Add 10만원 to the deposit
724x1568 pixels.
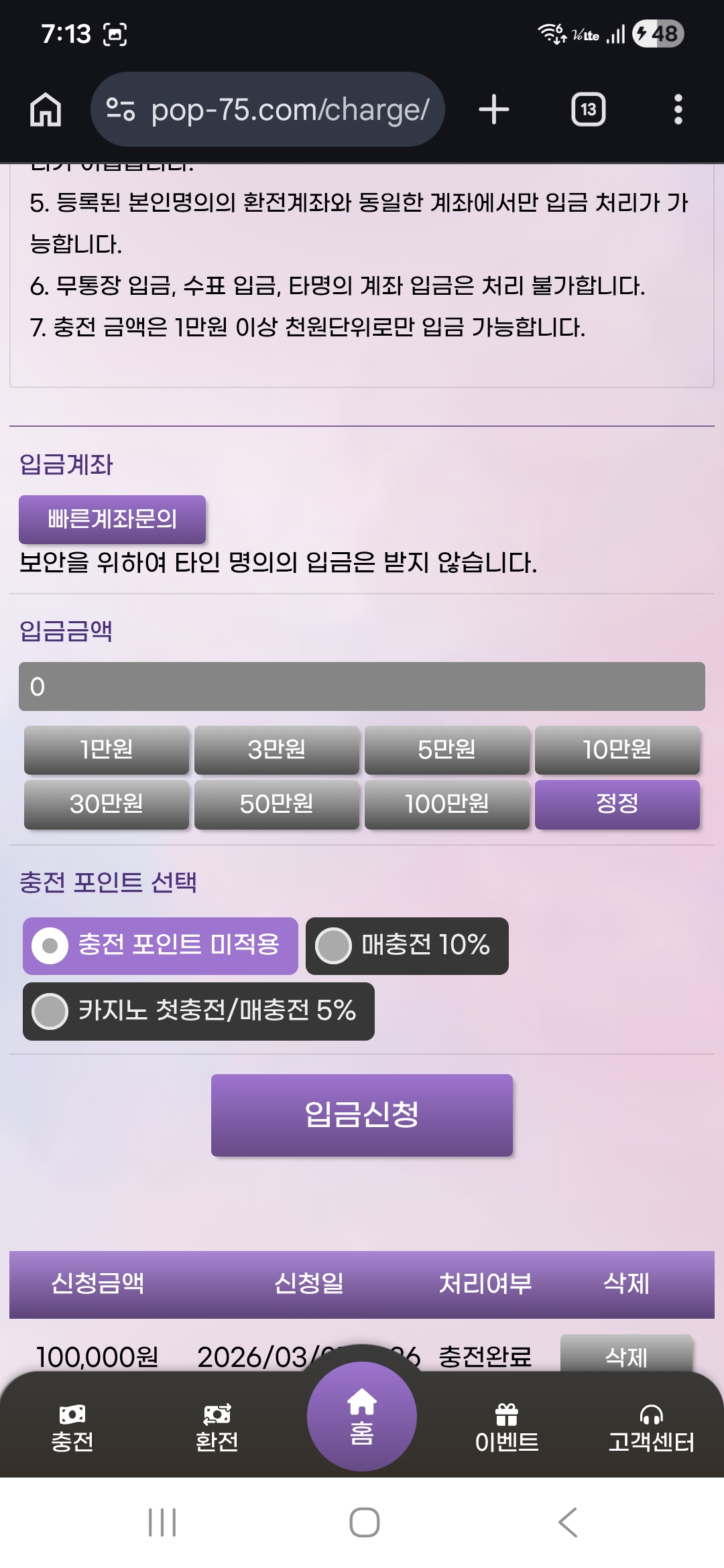(x=617, y=750)
